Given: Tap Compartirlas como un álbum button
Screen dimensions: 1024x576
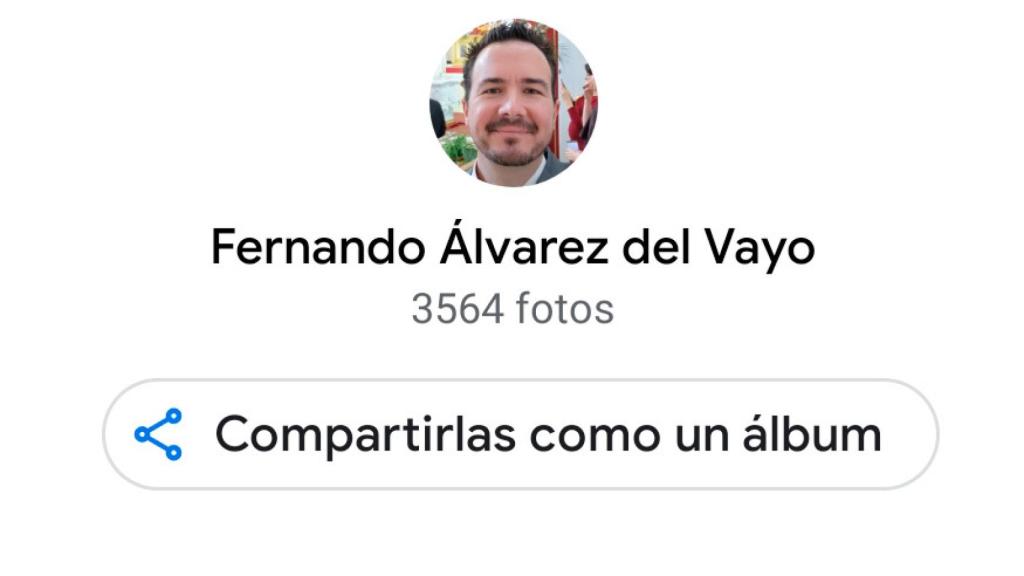Looking at the screenshot, I should (520, 434).
